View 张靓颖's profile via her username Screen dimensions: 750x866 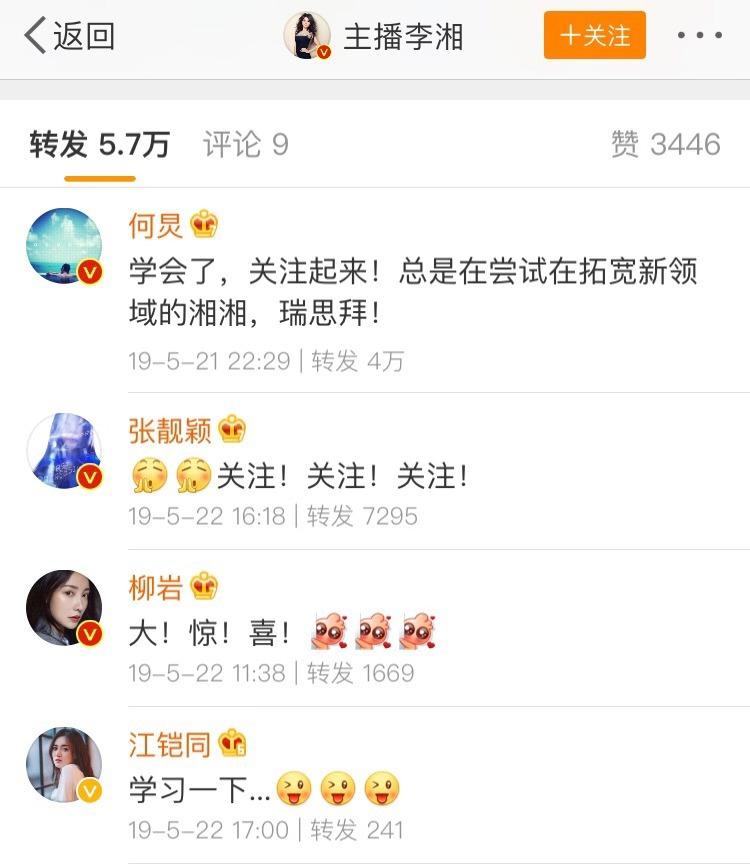point(170,430)
